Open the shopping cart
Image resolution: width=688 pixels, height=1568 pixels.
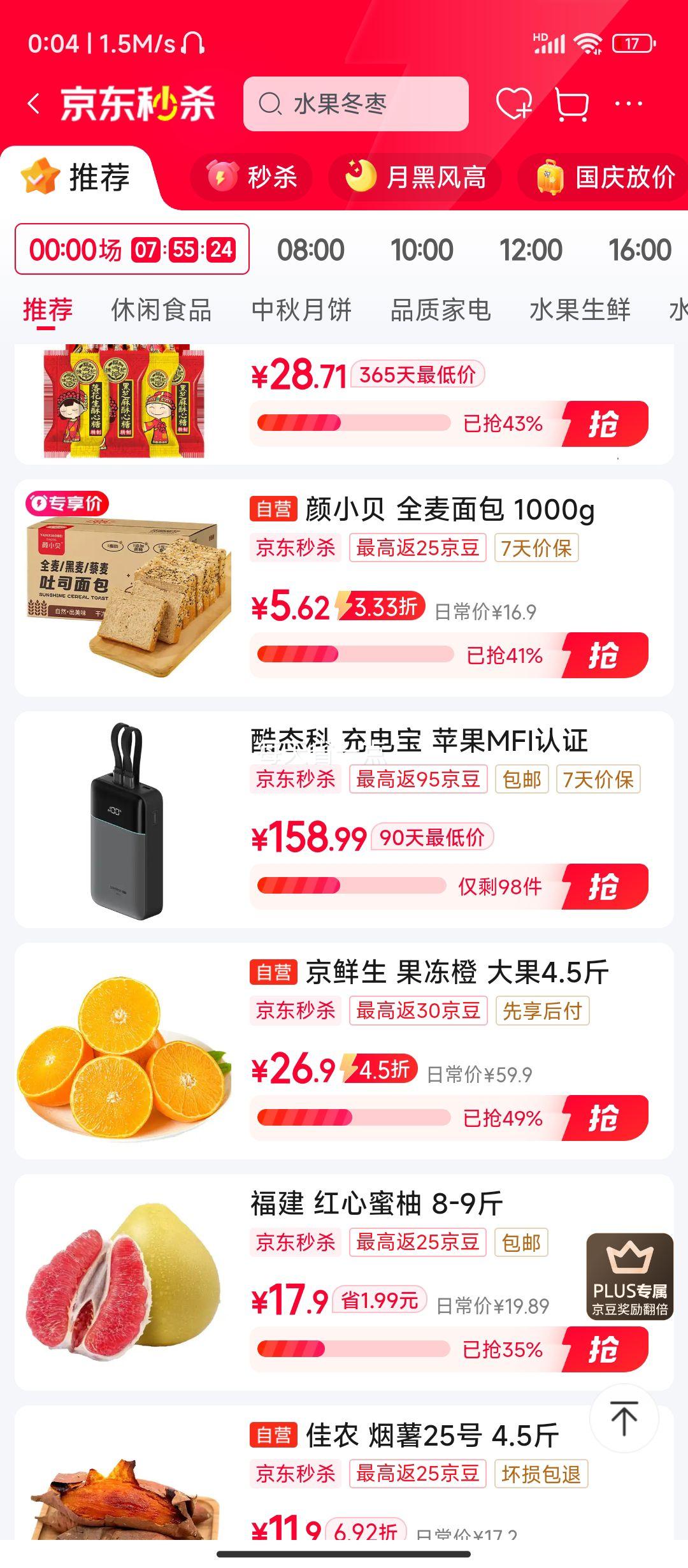(571, 104)
